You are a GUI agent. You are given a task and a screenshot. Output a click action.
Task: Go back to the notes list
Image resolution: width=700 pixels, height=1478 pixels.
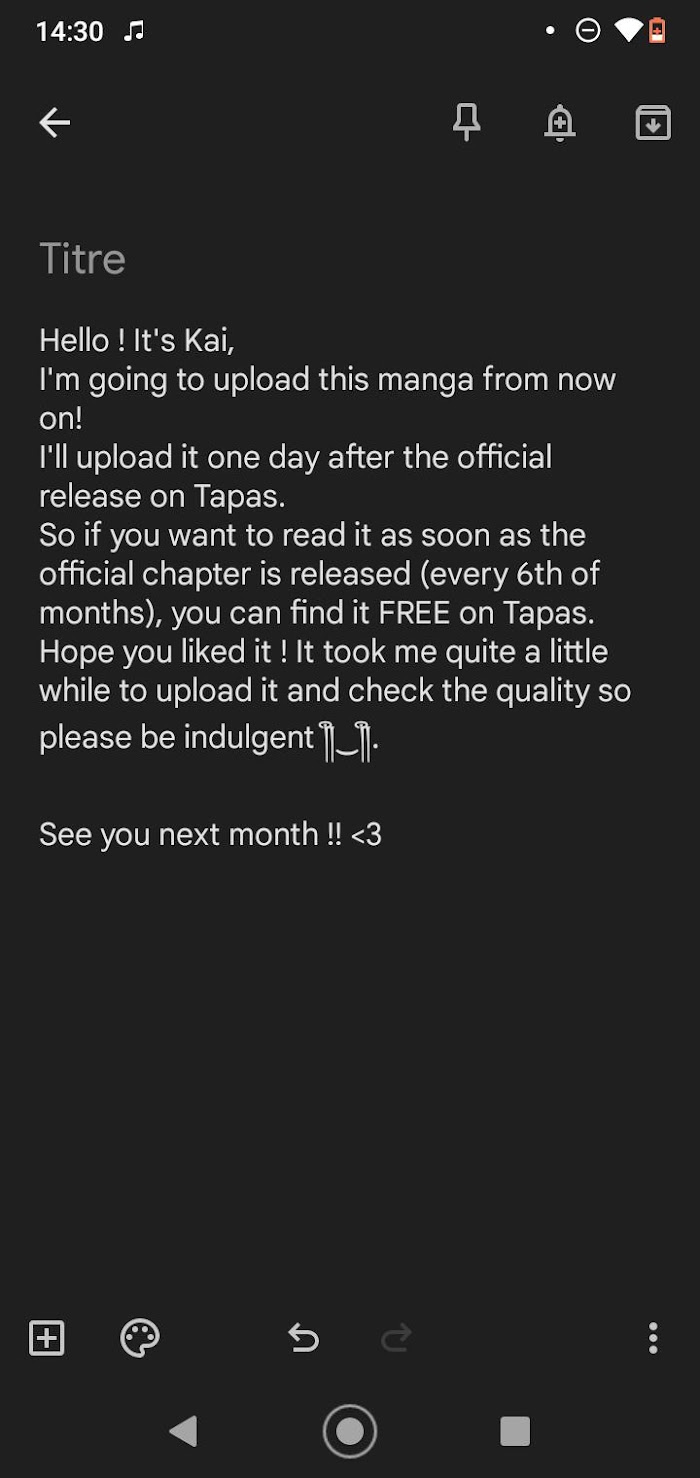tap(54, 123)
